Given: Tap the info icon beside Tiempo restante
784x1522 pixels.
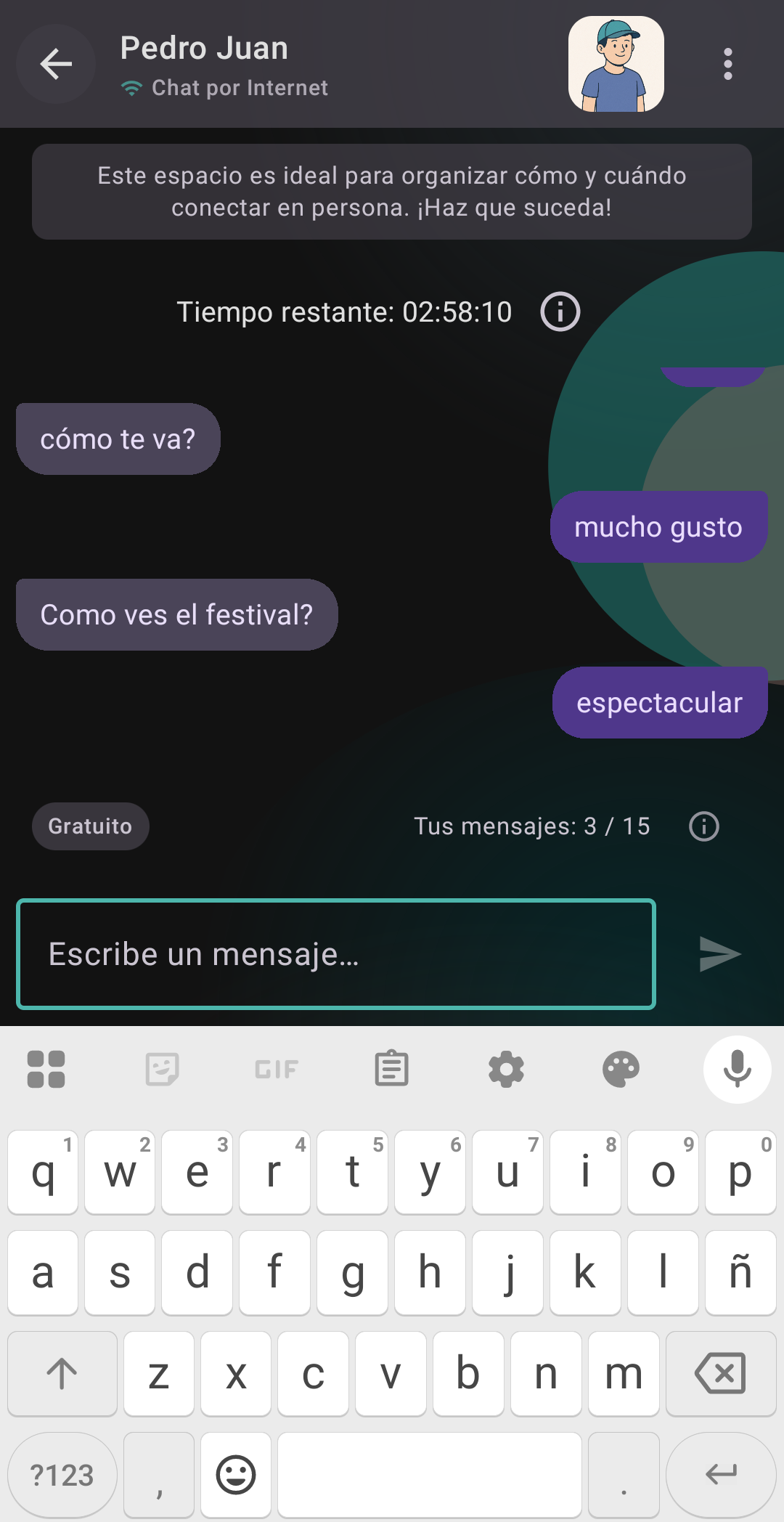Looking at the screenshot, I should [560, 312].
